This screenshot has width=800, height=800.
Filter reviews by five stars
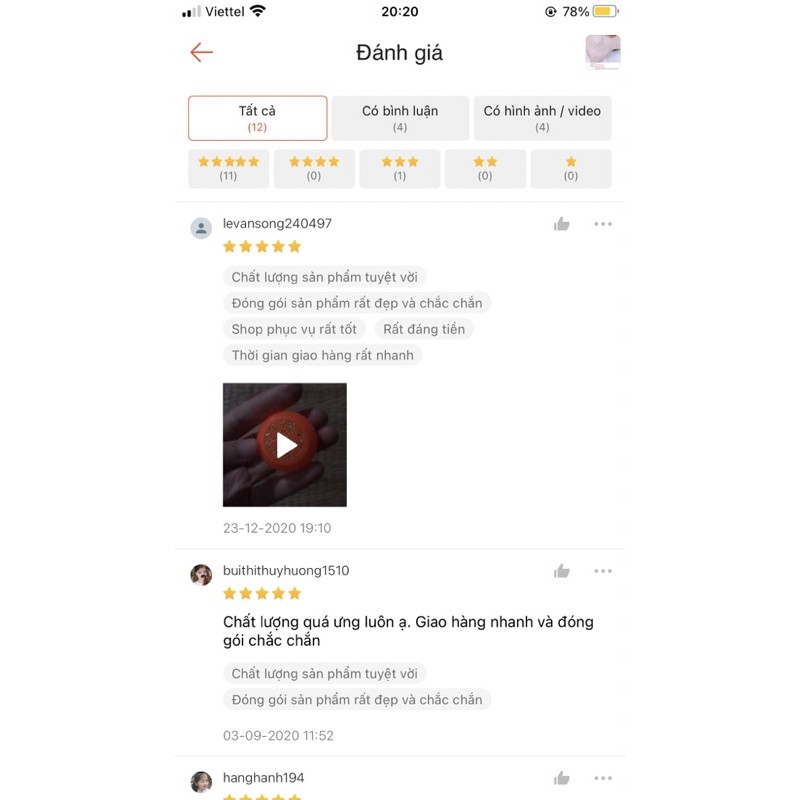click(x=228, y=168)
